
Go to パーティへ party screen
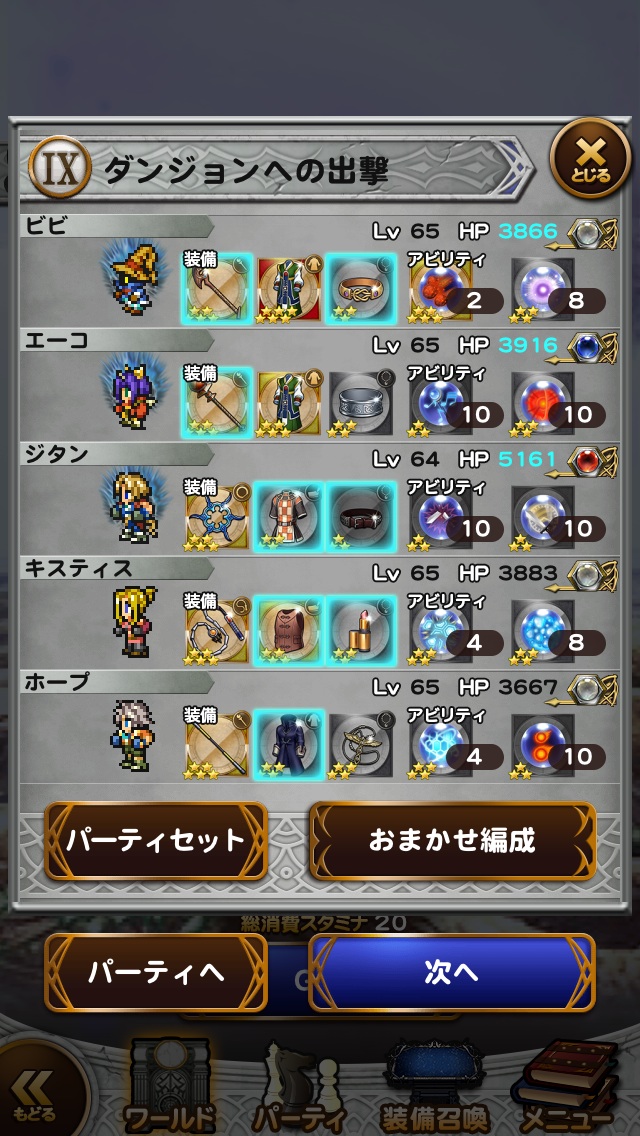tap(155, 972)
